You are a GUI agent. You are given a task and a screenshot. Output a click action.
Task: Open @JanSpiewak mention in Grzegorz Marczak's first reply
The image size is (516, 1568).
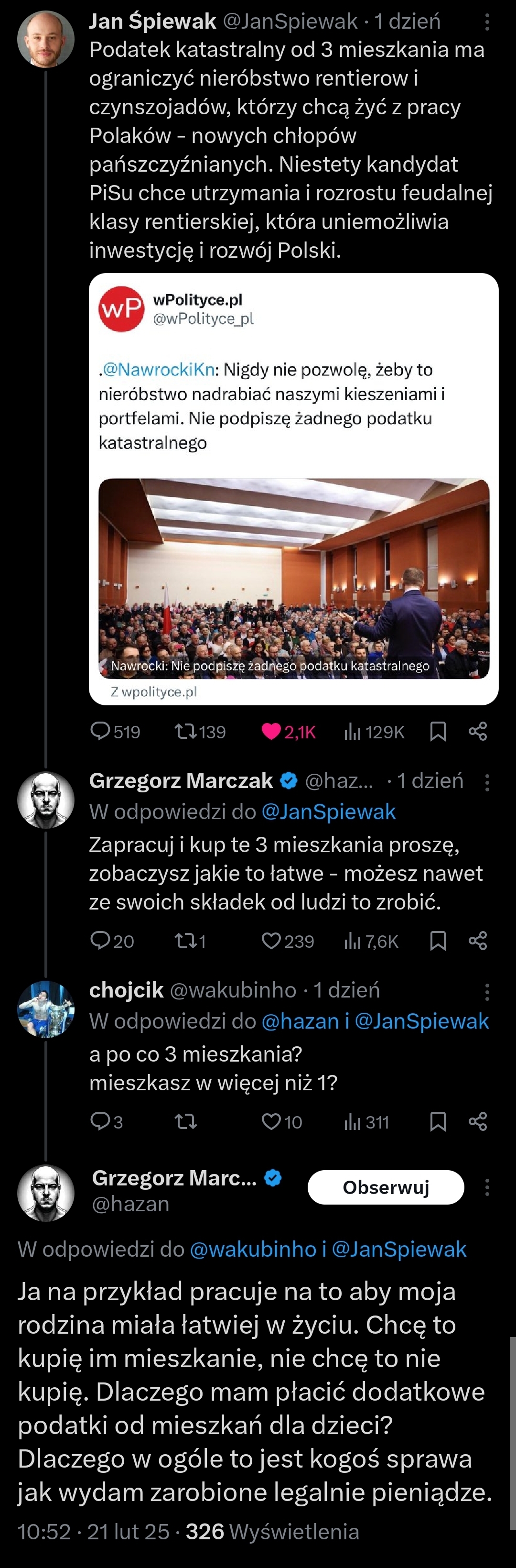[x=328, y=811]
